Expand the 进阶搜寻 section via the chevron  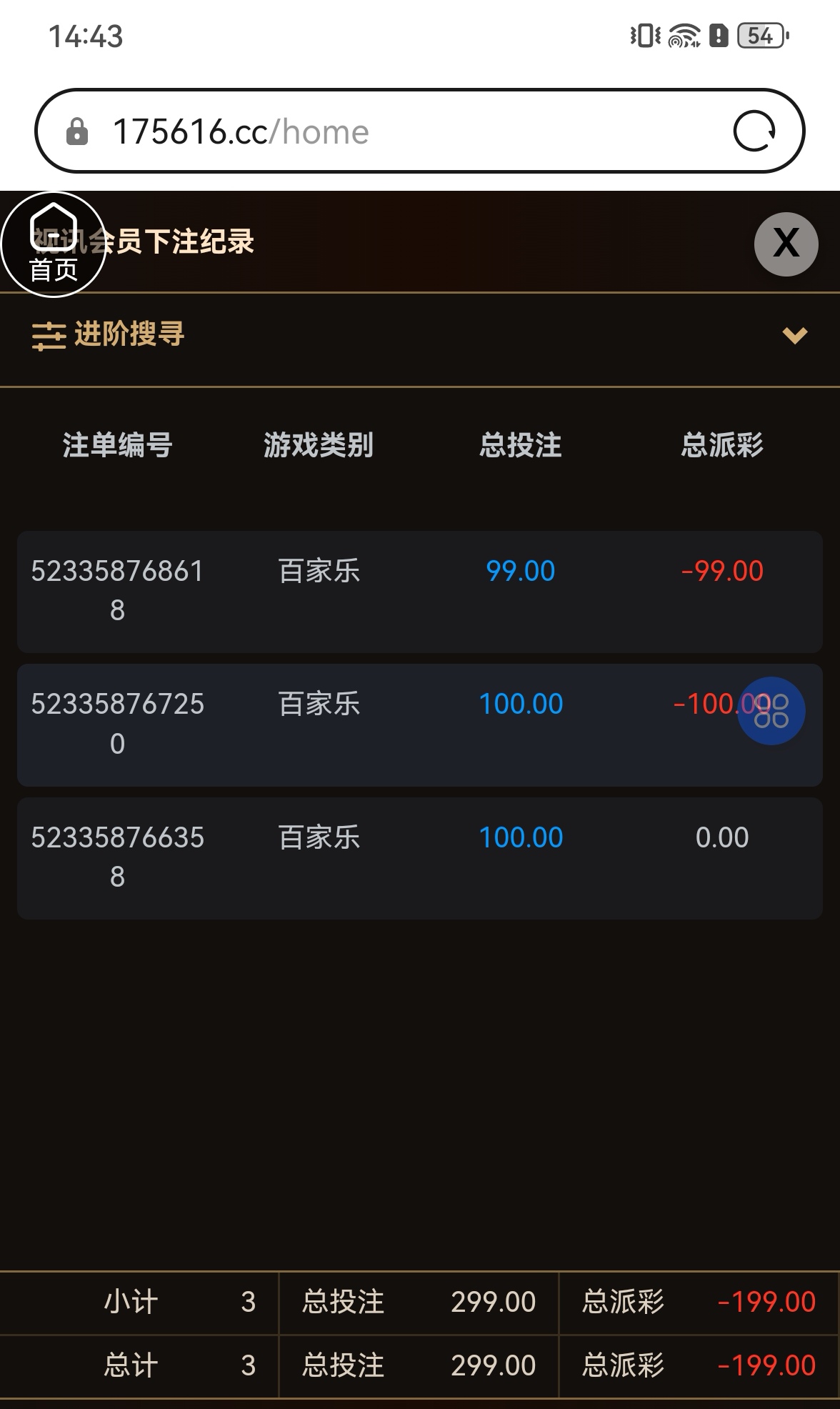click(793, 337)
